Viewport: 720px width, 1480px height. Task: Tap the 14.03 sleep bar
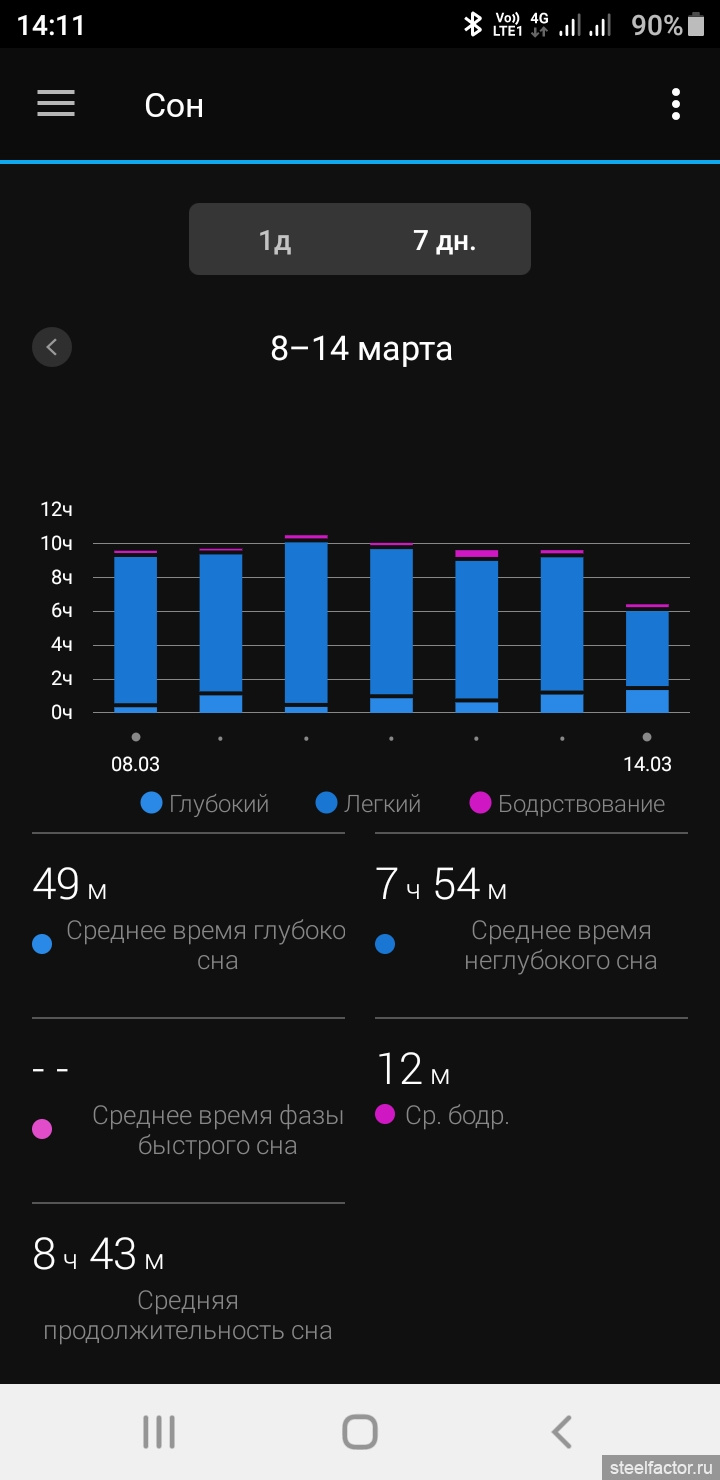pos(647,658)
